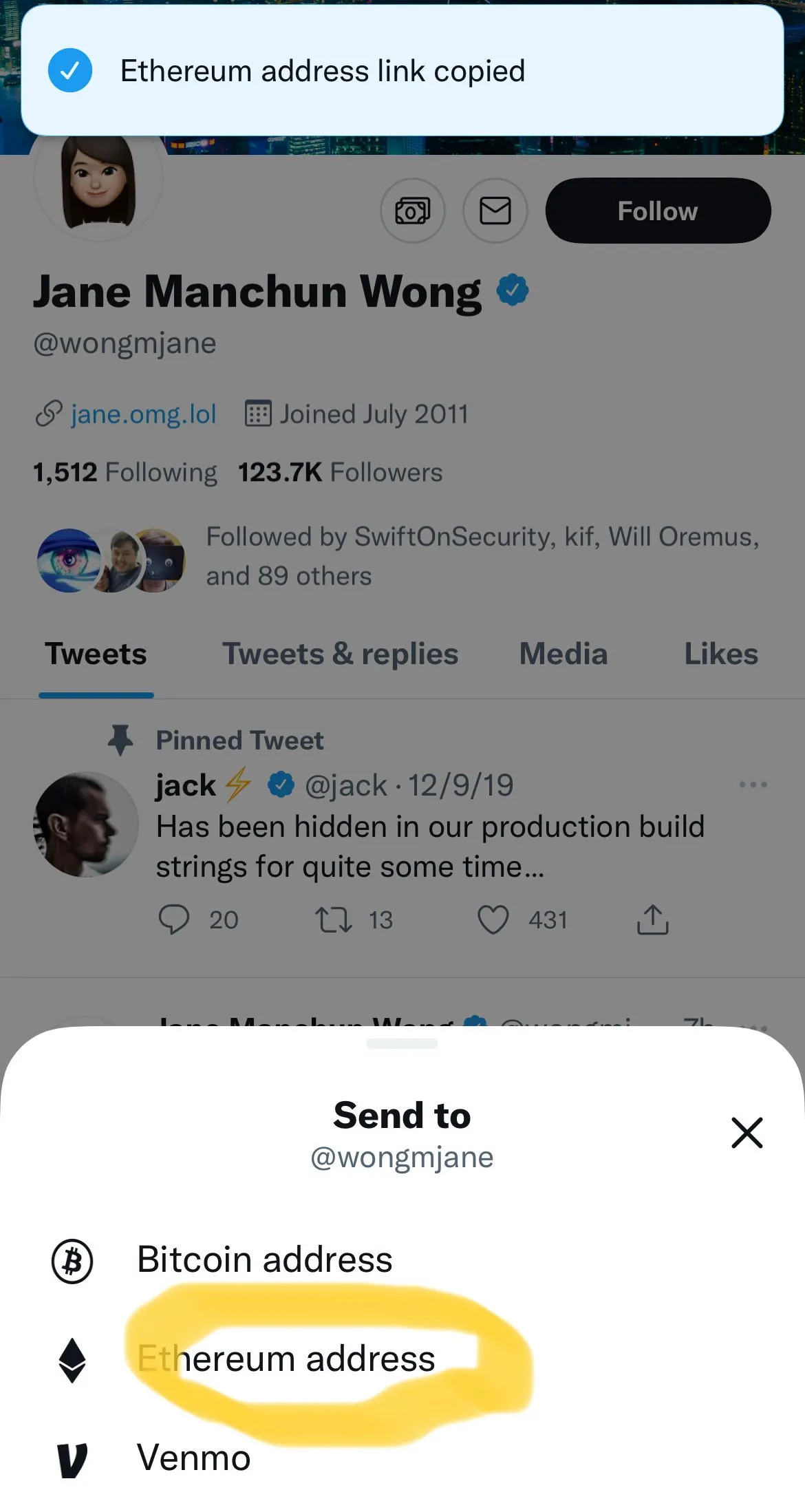Send a direct message via envelope icon
This screenshot has width=805, height=1512.
click(495, 211)
